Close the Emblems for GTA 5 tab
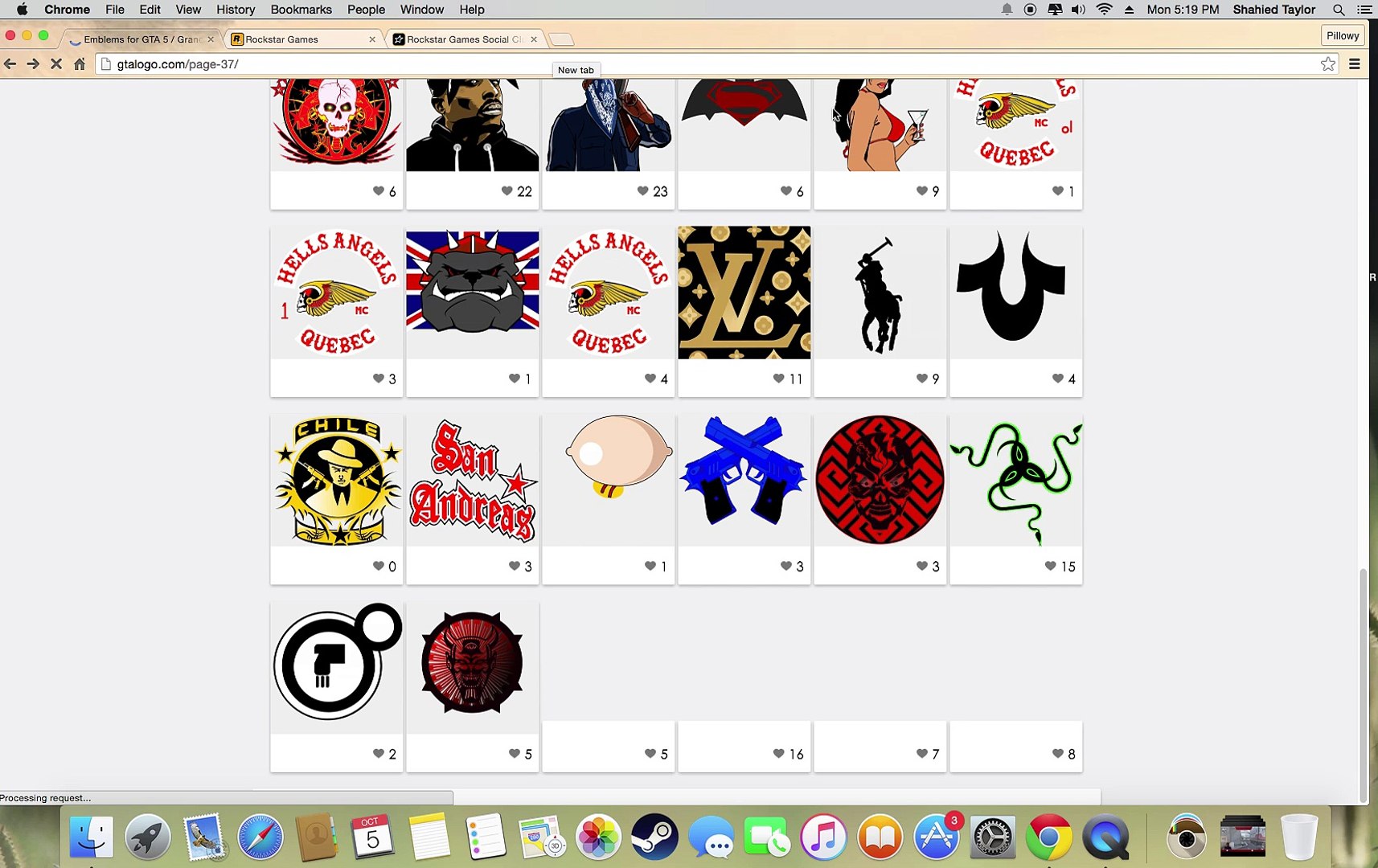This screenshot has width=1378, height=868. click(x=211, y=39)
